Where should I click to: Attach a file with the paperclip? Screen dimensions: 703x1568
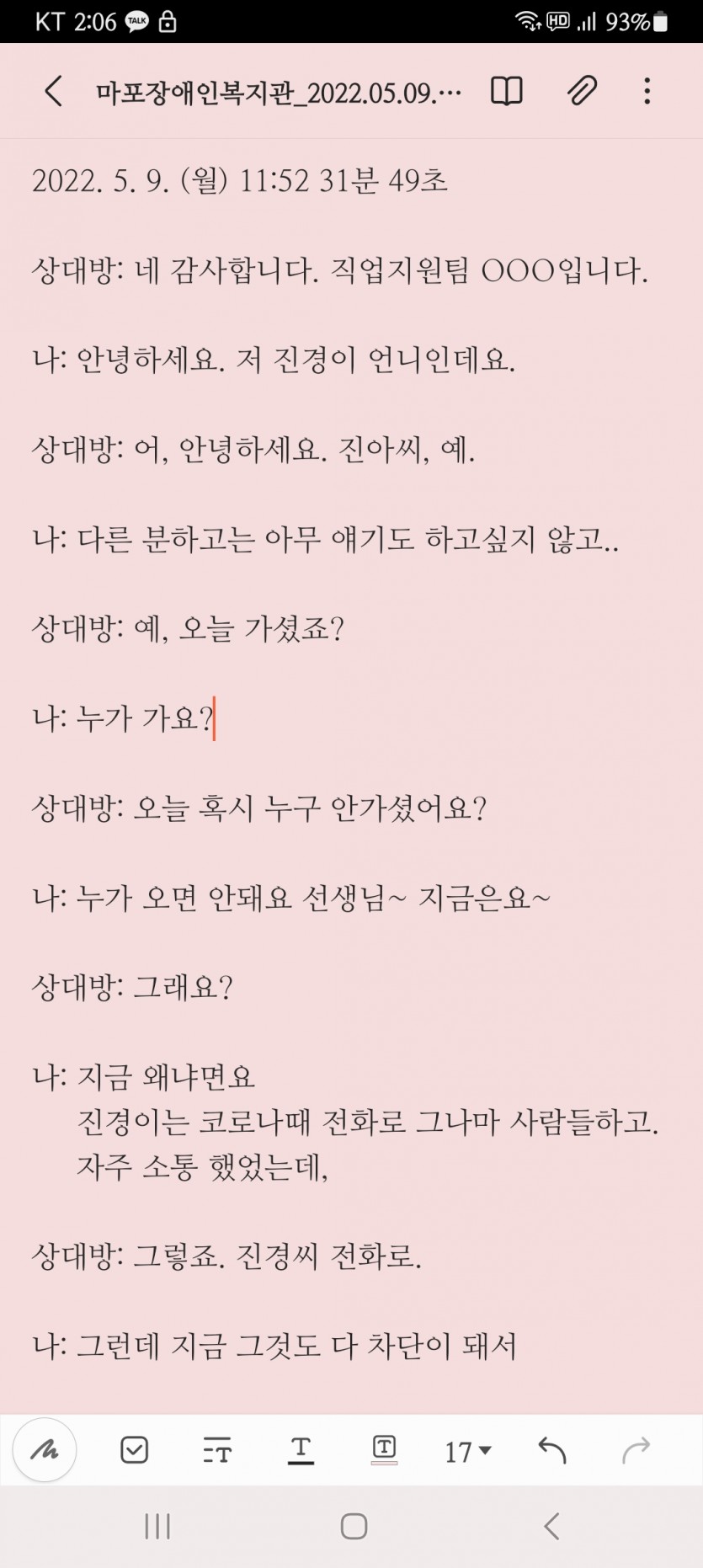click(582, 91)
